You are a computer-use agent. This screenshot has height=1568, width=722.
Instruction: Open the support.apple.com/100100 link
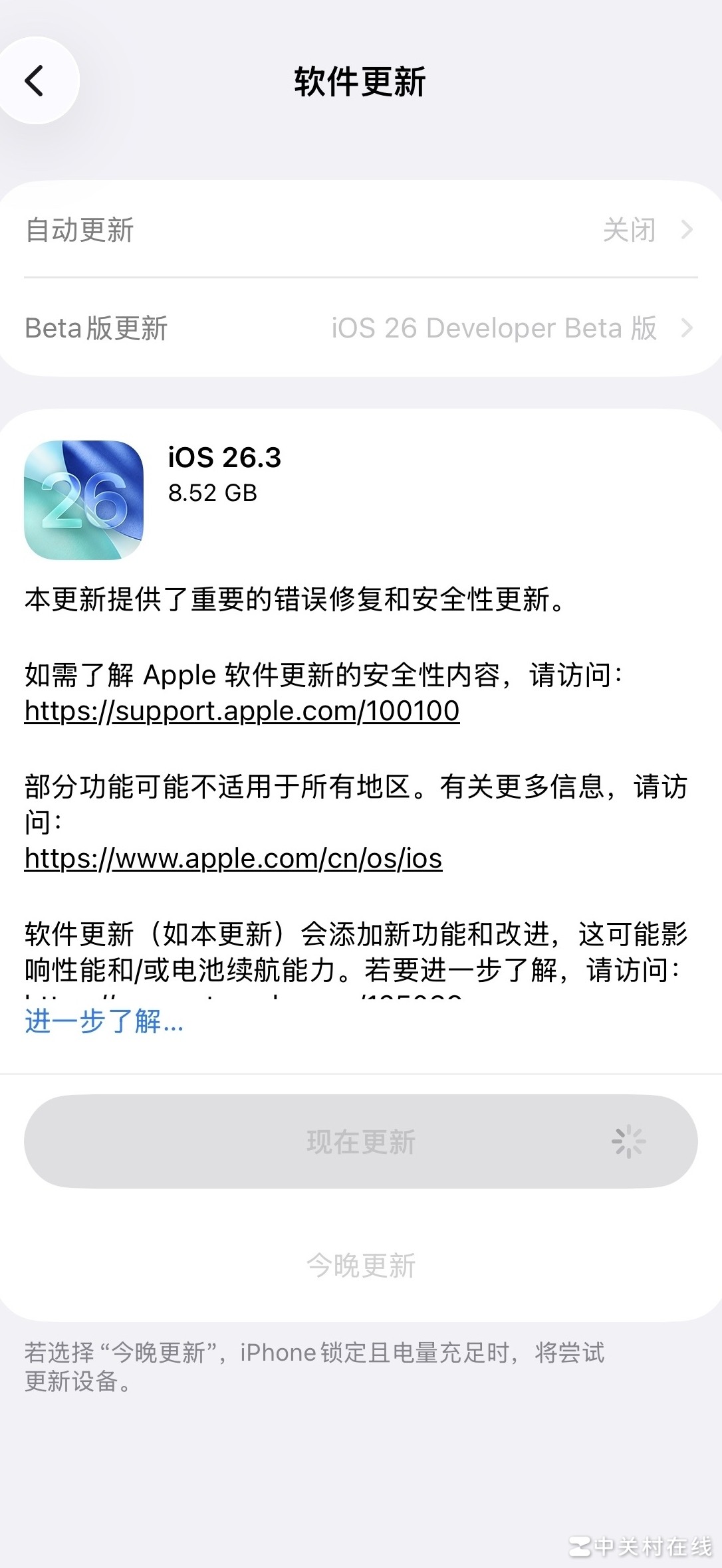242,711
